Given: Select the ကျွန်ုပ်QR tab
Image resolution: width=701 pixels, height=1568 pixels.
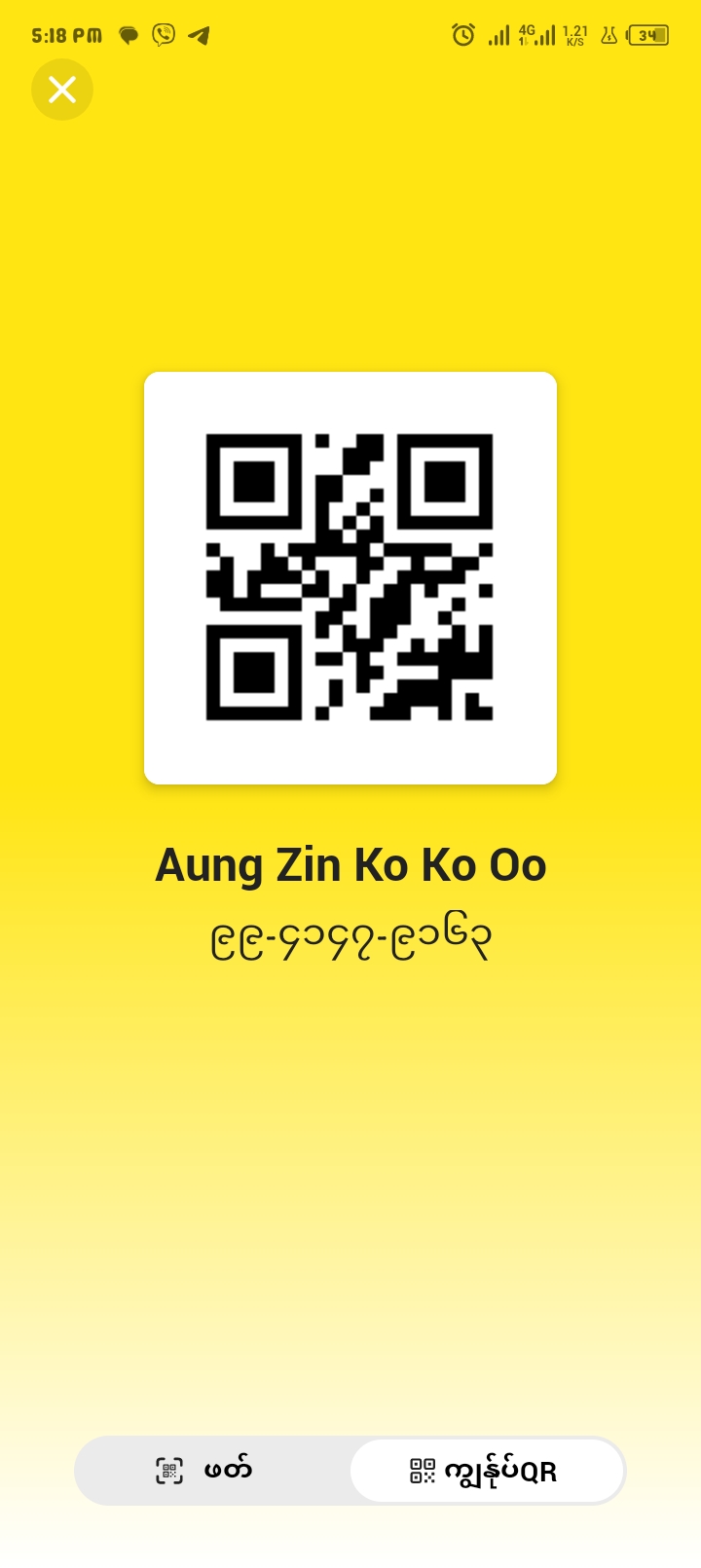Looking at the screenshot, I should pyautogui.click(x=486, y=1471).
